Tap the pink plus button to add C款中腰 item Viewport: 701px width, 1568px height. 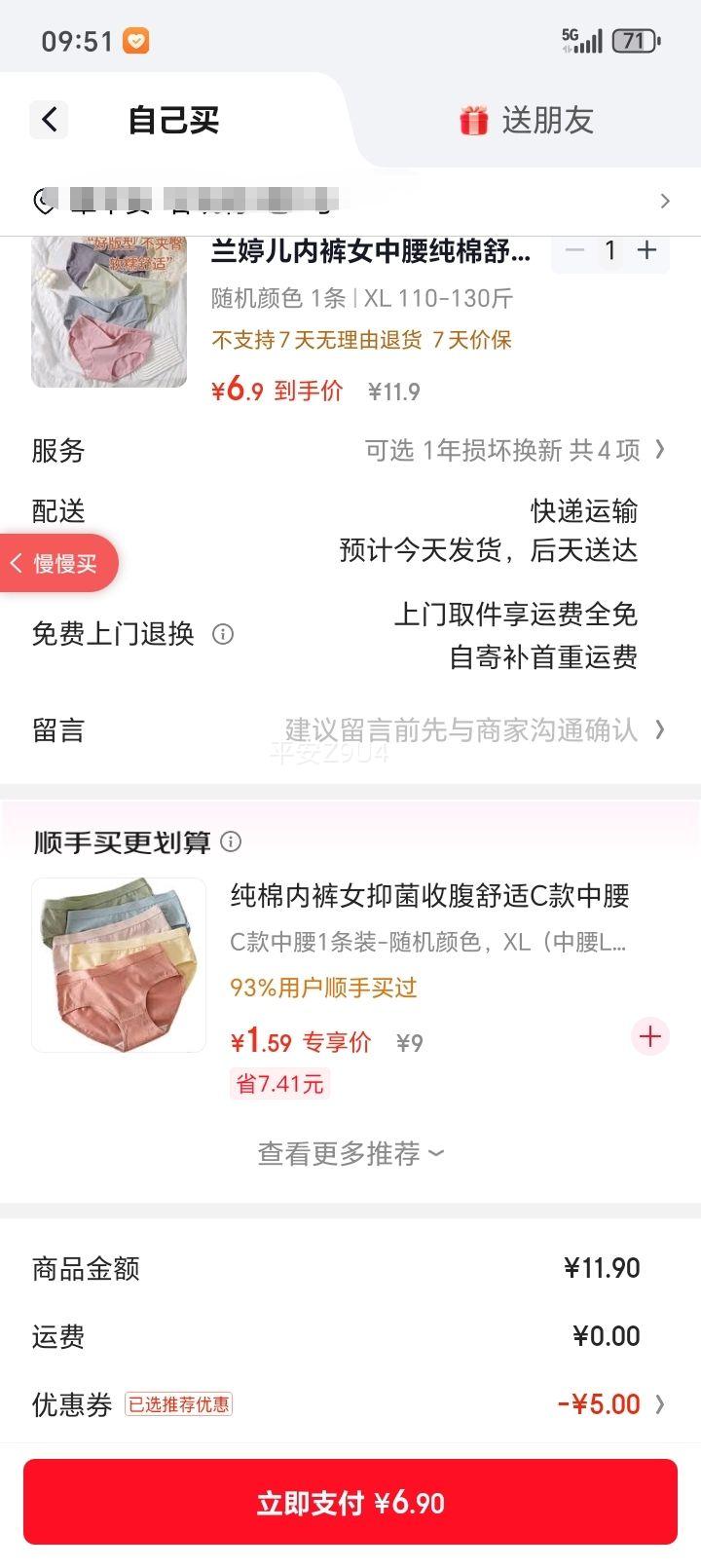click(648, 1037)
